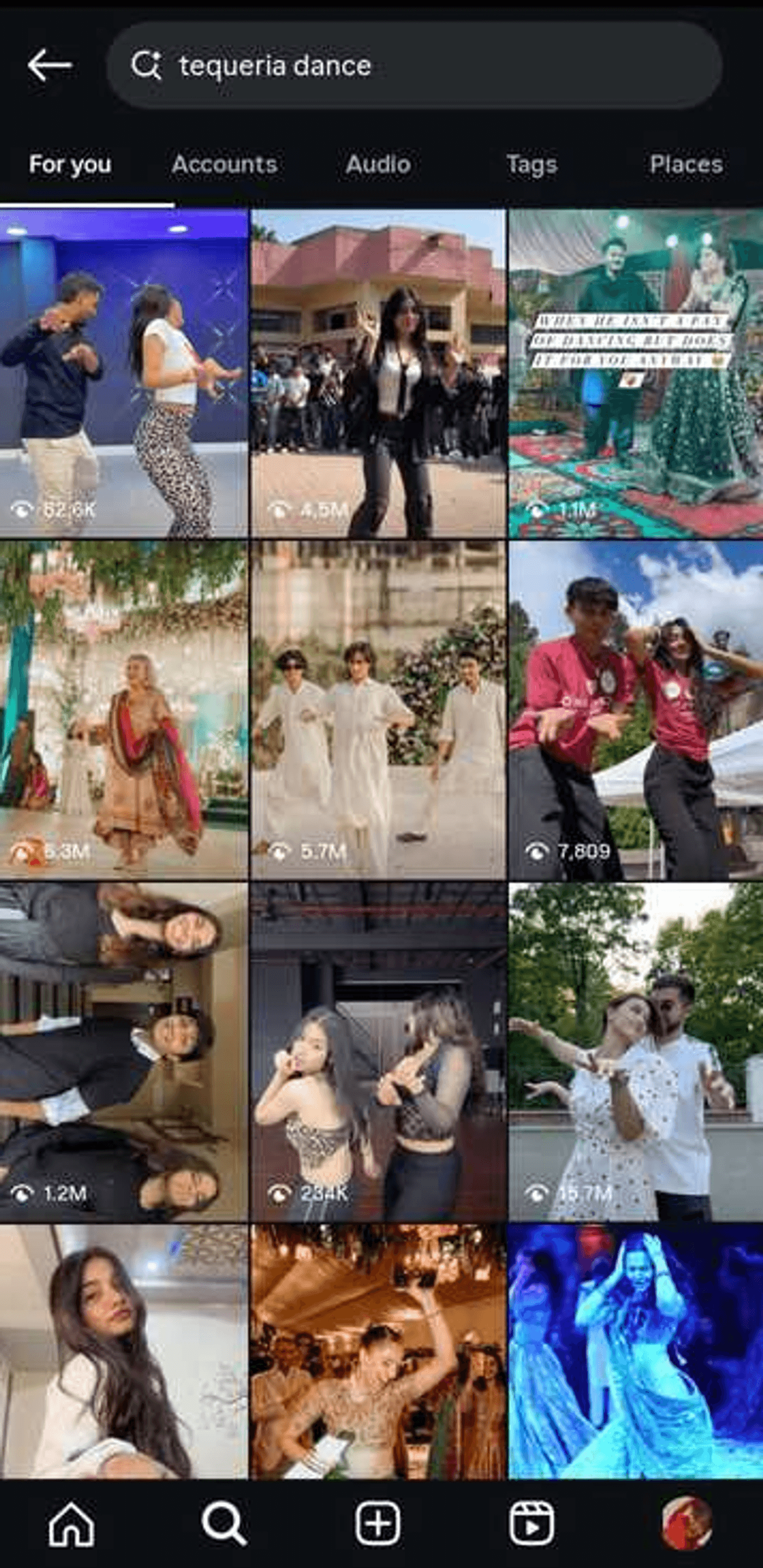763x1568 pixels.
Task: Open your profile from bottom bar
Action: (686, 1523)
